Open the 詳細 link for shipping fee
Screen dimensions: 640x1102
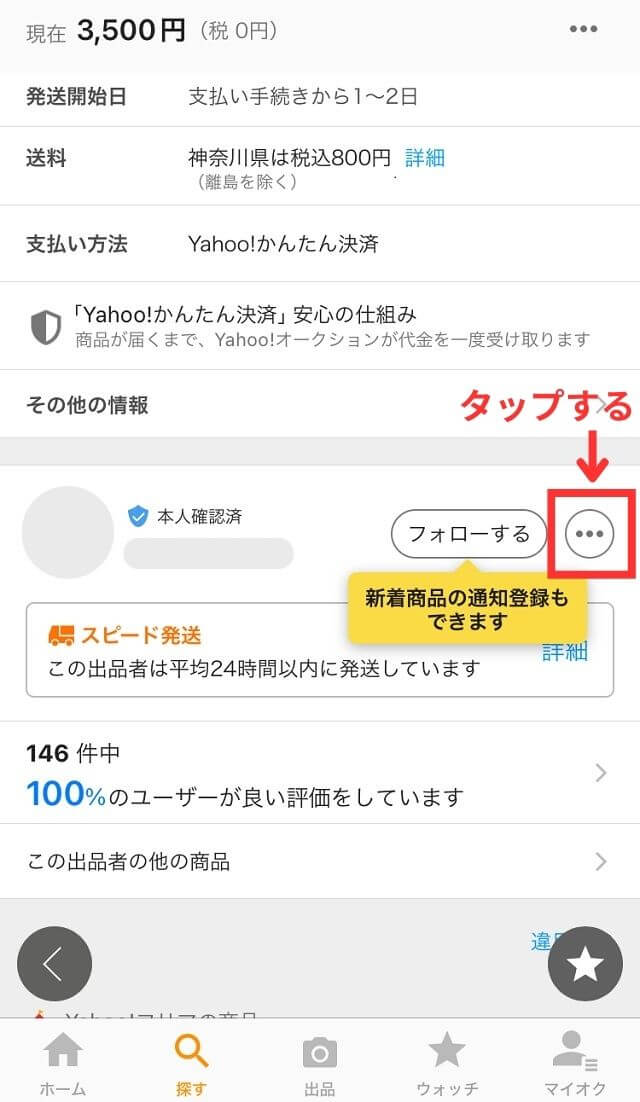click(x=425, y=158)
